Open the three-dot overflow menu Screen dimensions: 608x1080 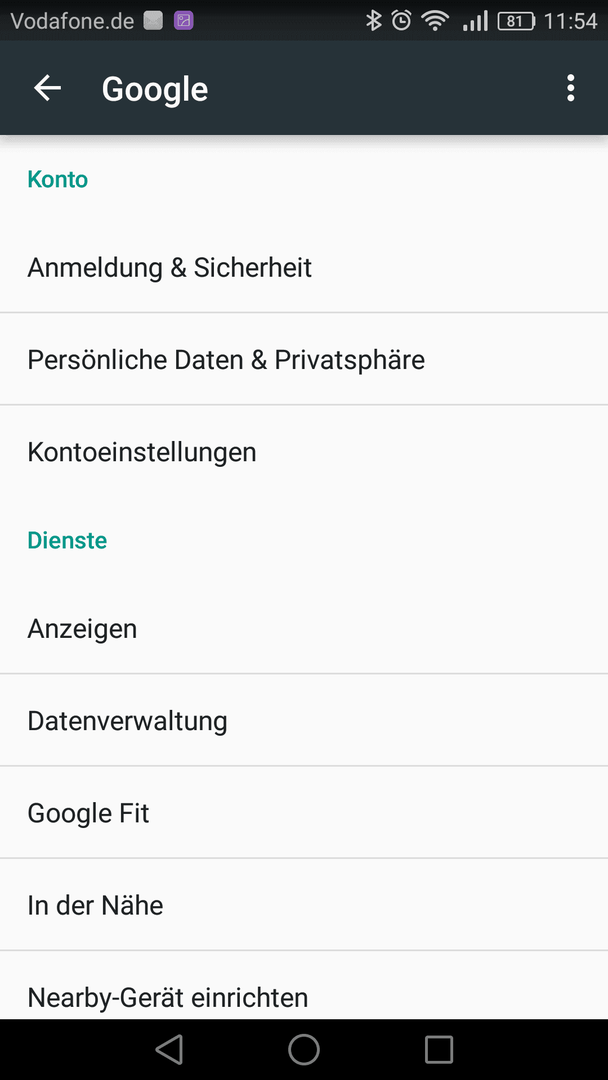(x=570, y=88)
